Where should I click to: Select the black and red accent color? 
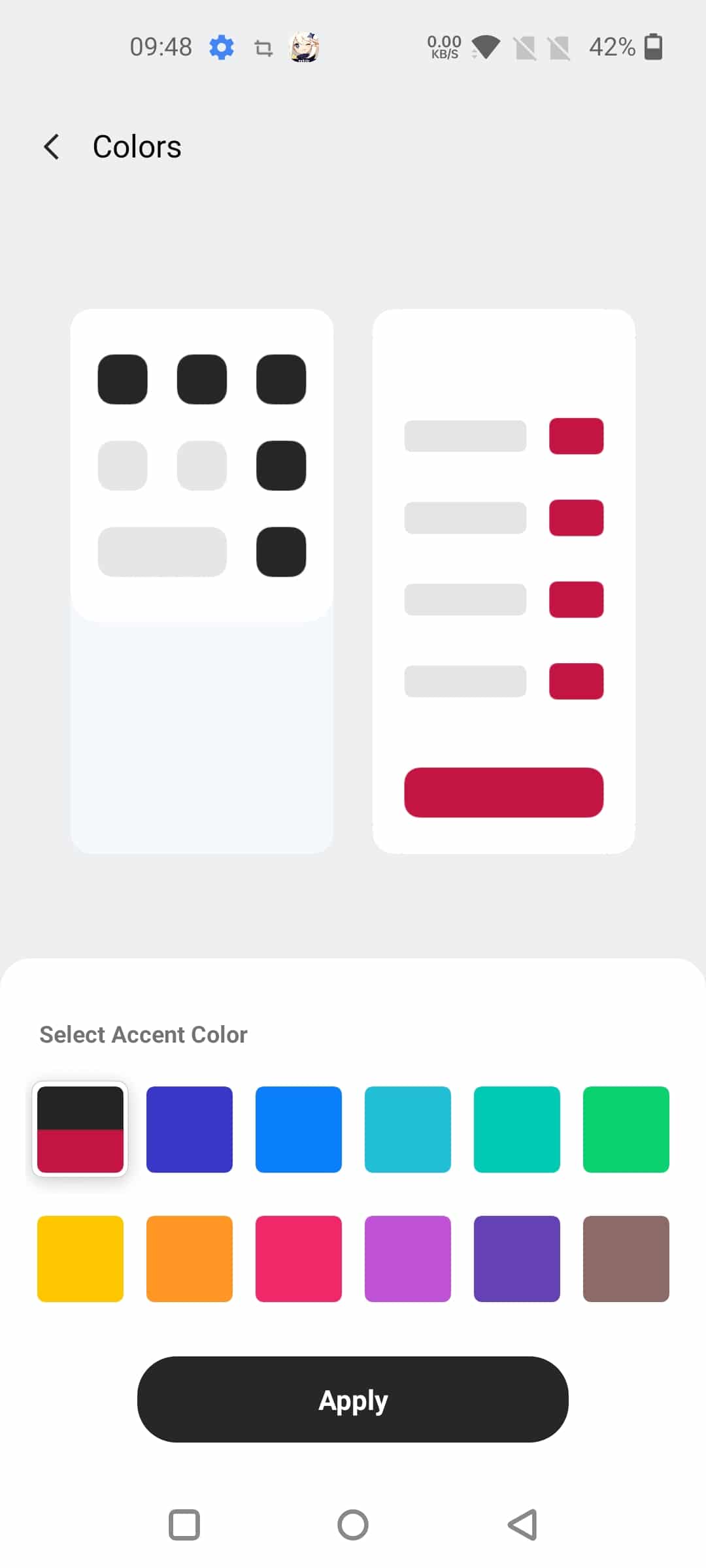(x=80, y=1129)
